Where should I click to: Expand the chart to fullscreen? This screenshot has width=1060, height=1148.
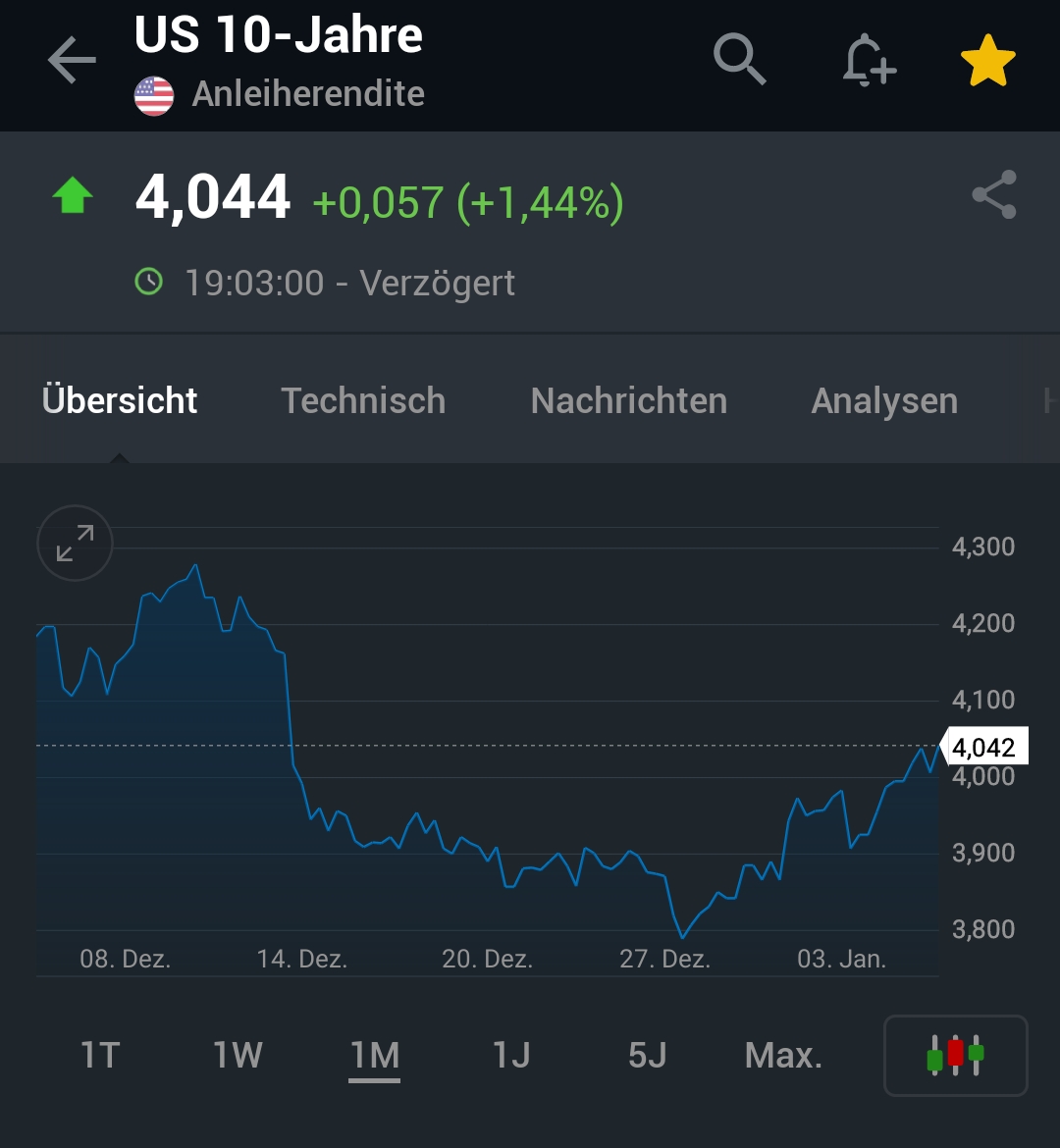[75, 543]
